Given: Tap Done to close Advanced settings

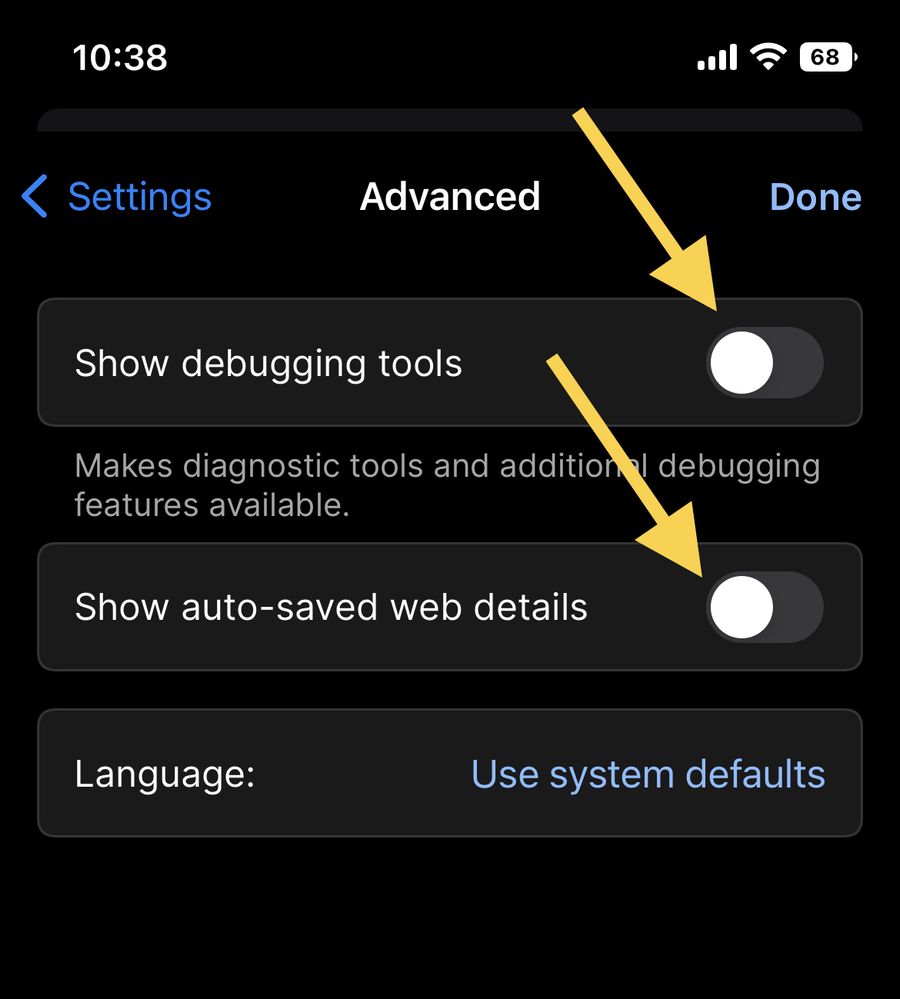Looking at the screenshot, I should click(815, 197).
